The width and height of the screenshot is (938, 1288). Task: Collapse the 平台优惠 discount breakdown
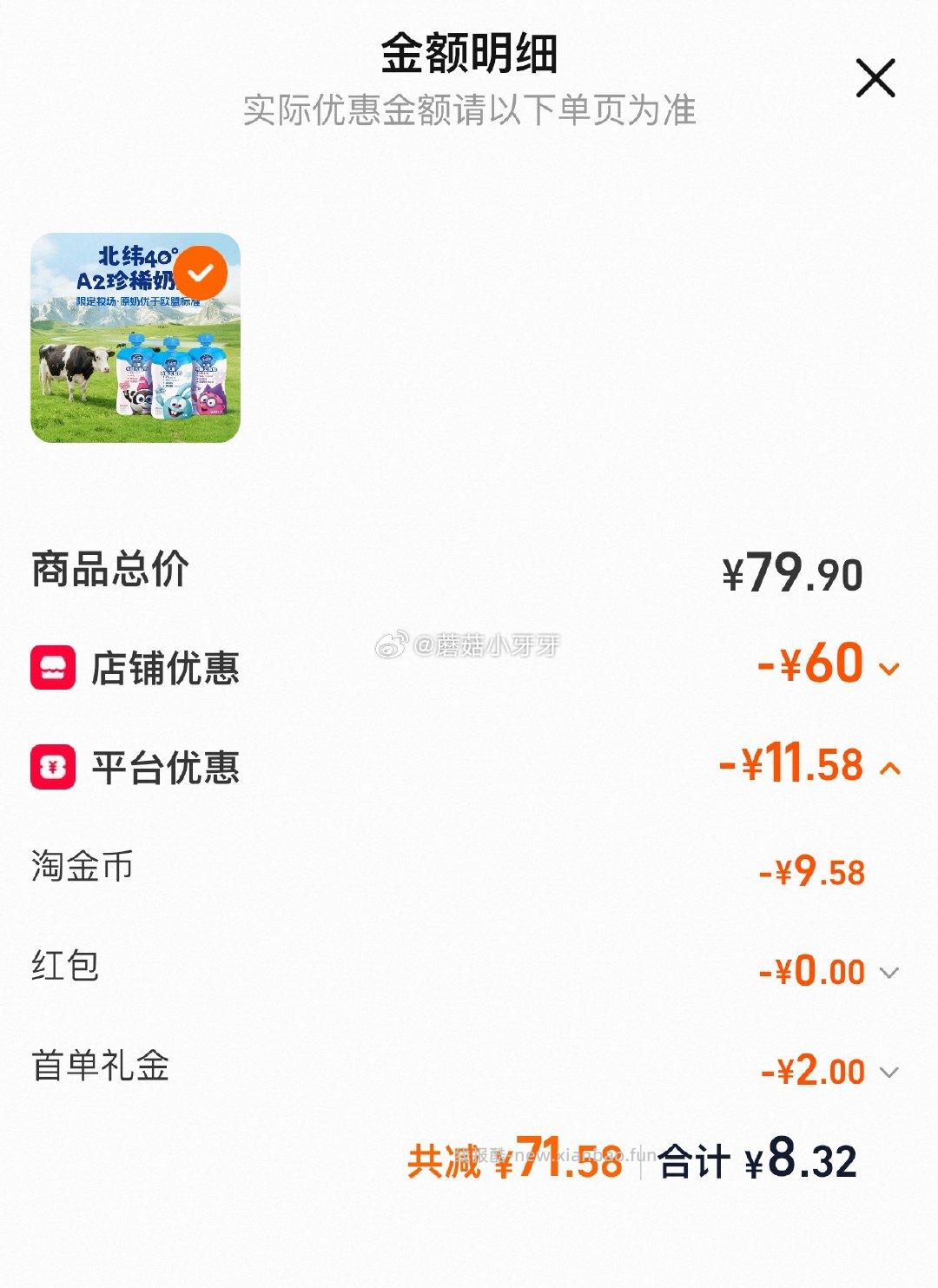(x=888, y=767)
